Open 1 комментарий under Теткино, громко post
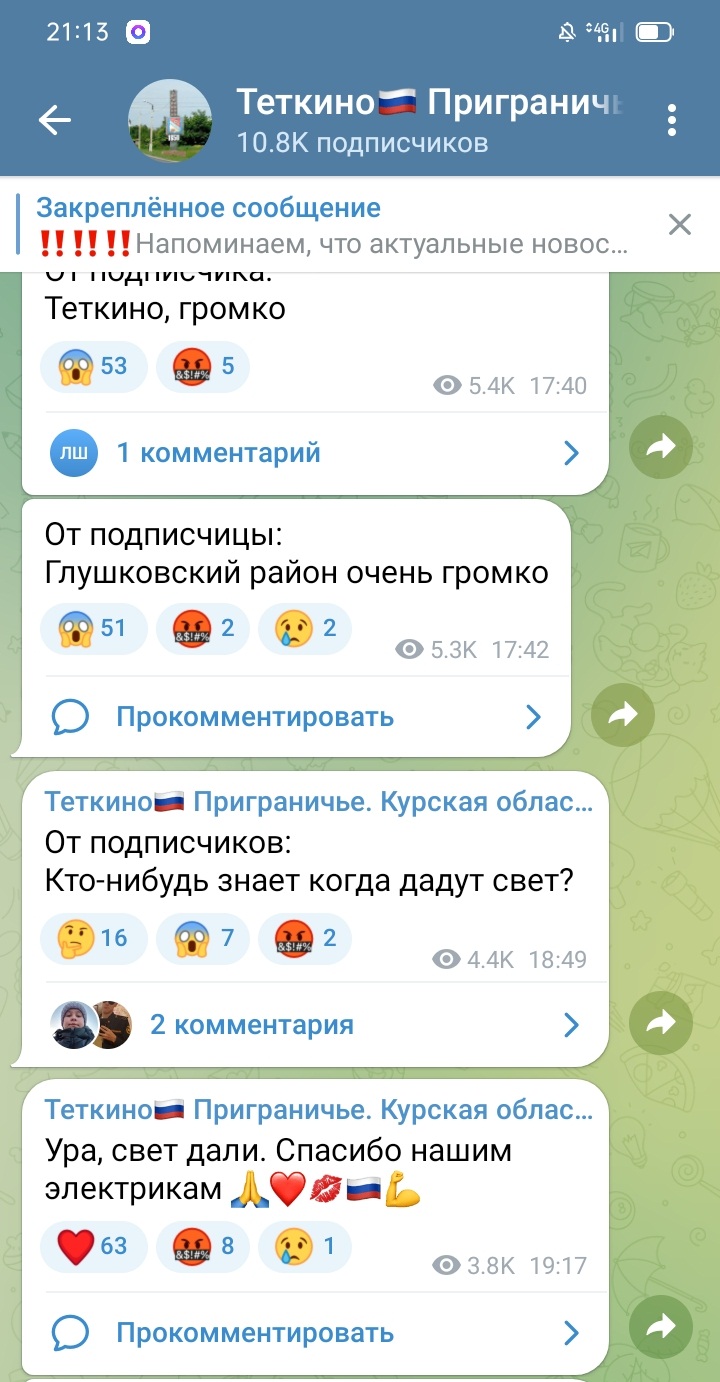720x1382 pixels. [x=314, y=453]
